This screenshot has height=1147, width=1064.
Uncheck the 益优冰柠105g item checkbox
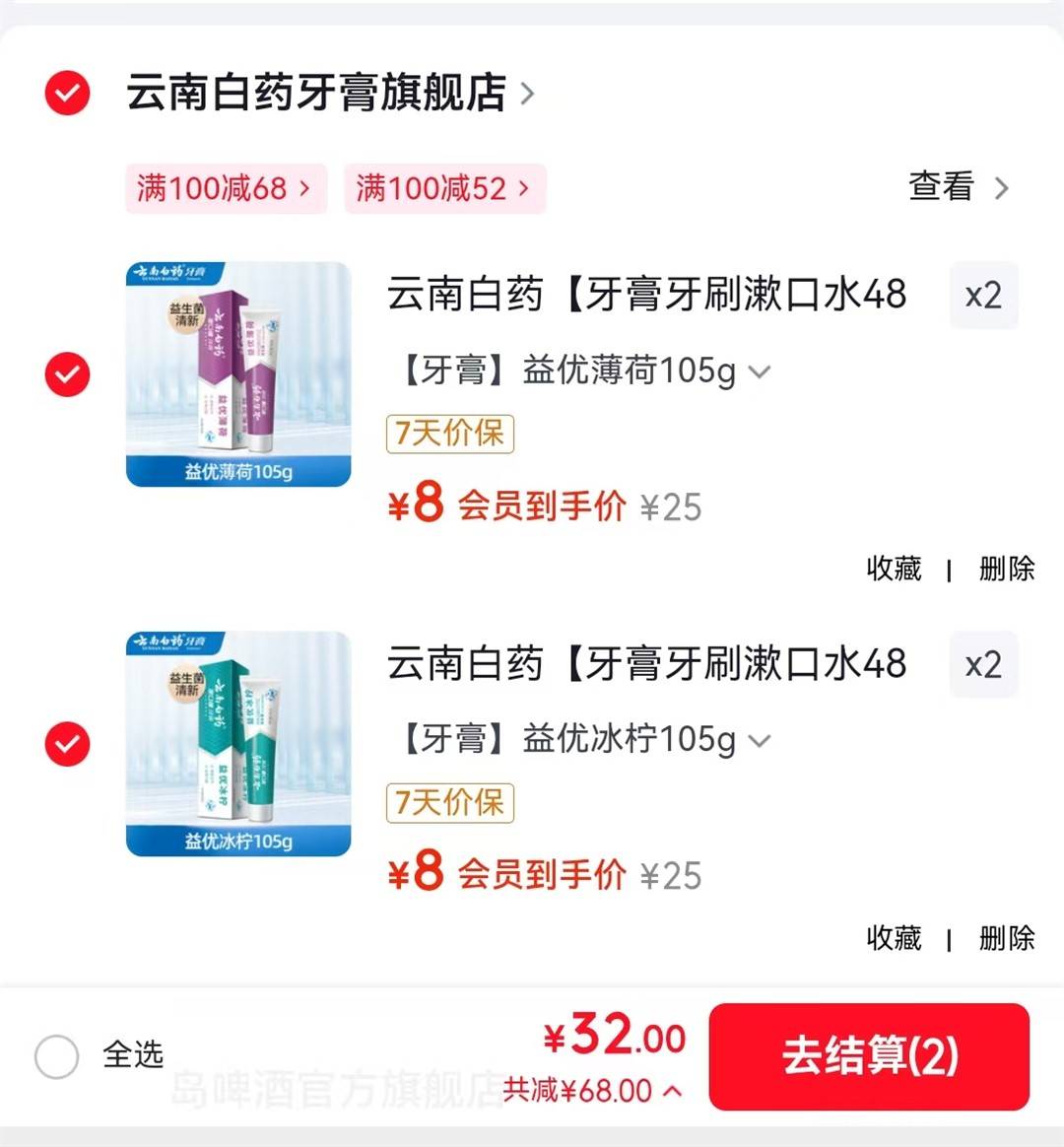pos(67,744)
